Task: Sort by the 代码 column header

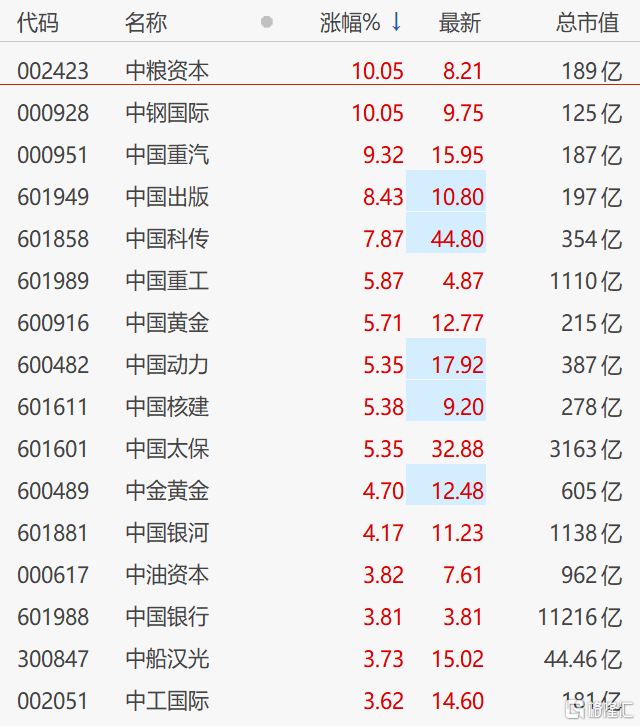Action: tap(38, 22)
